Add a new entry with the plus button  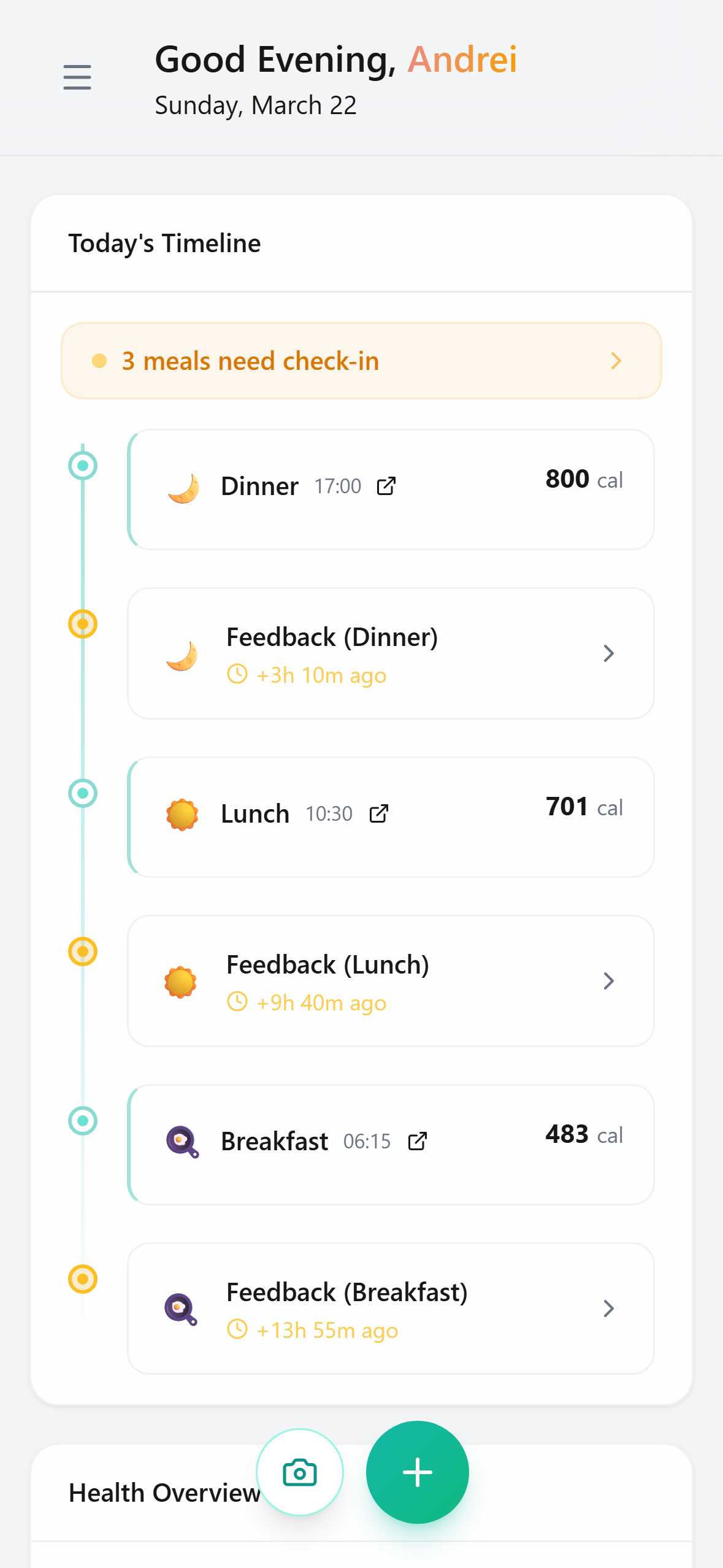click(x=418, y=1472)
